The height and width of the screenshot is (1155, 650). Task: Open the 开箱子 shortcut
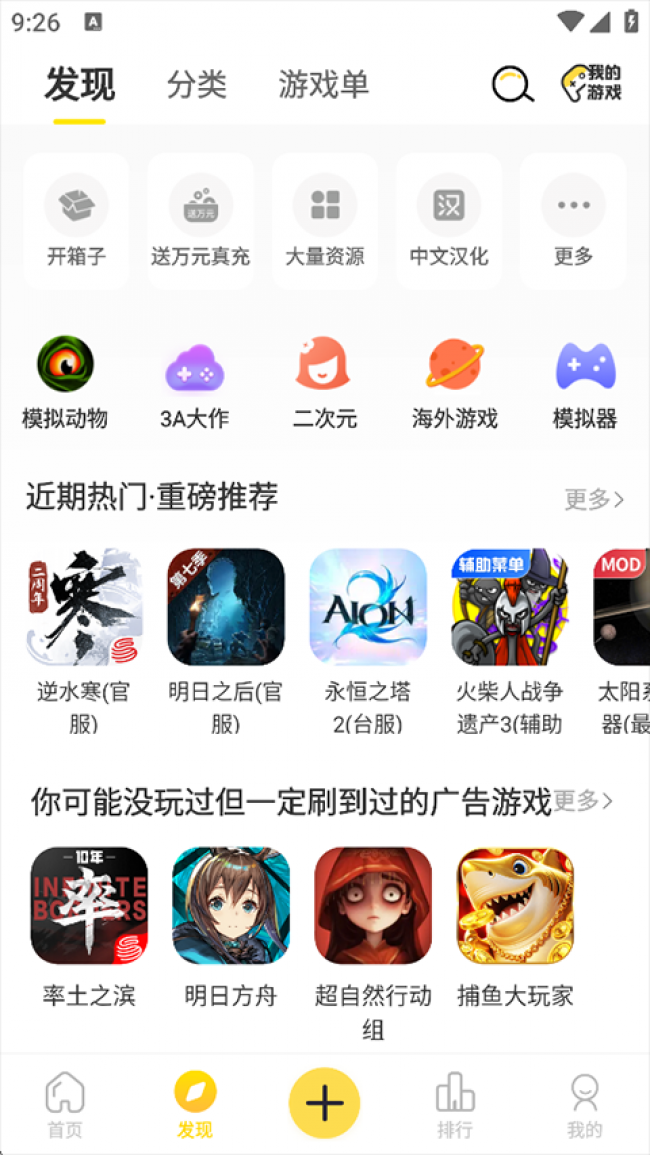(x=77, y=221)
